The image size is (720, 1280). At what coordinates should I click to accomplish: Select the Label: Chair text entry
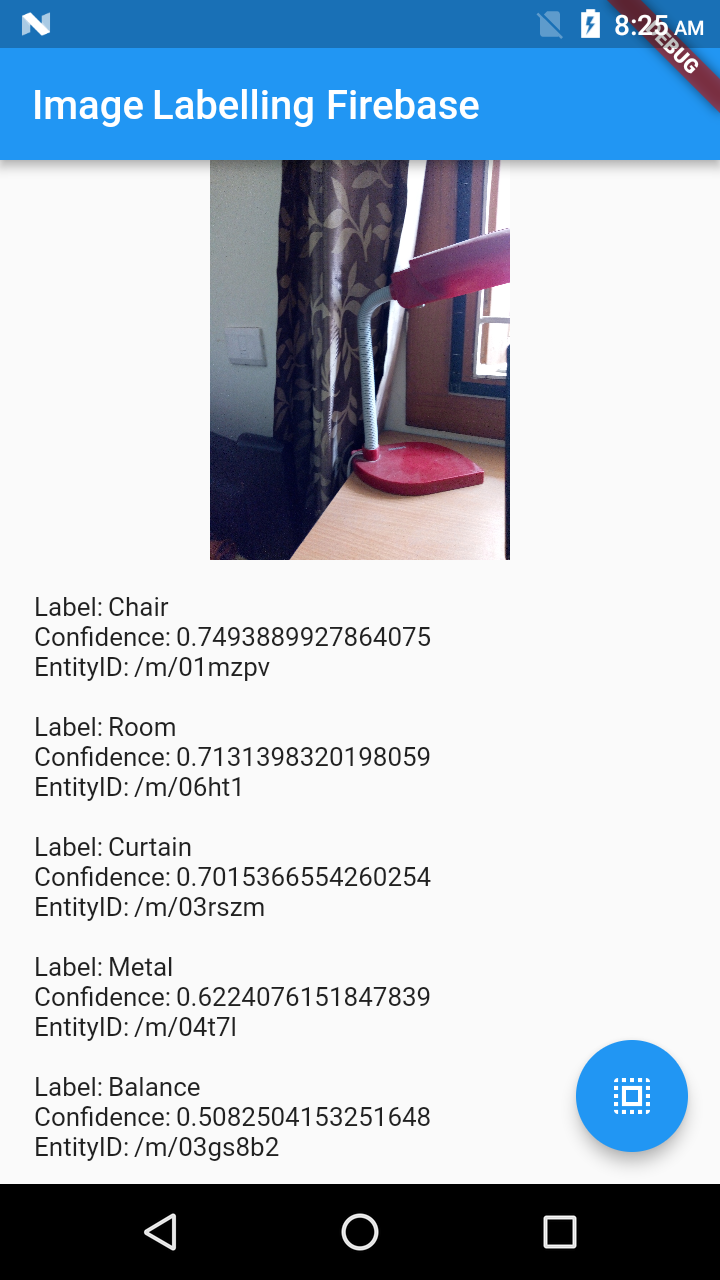(x=102, y=607)
